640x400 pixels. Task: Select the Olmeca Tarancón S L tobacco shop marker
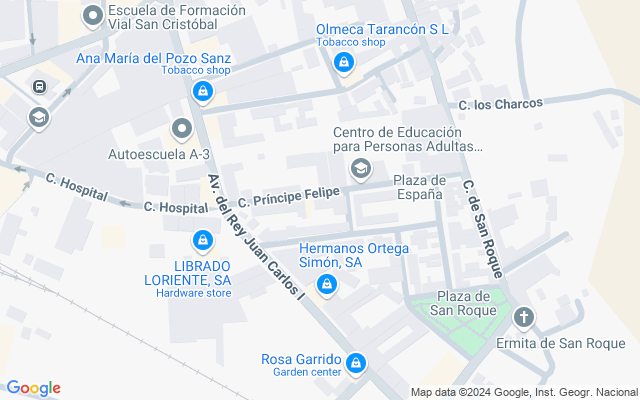click(344, 63)
